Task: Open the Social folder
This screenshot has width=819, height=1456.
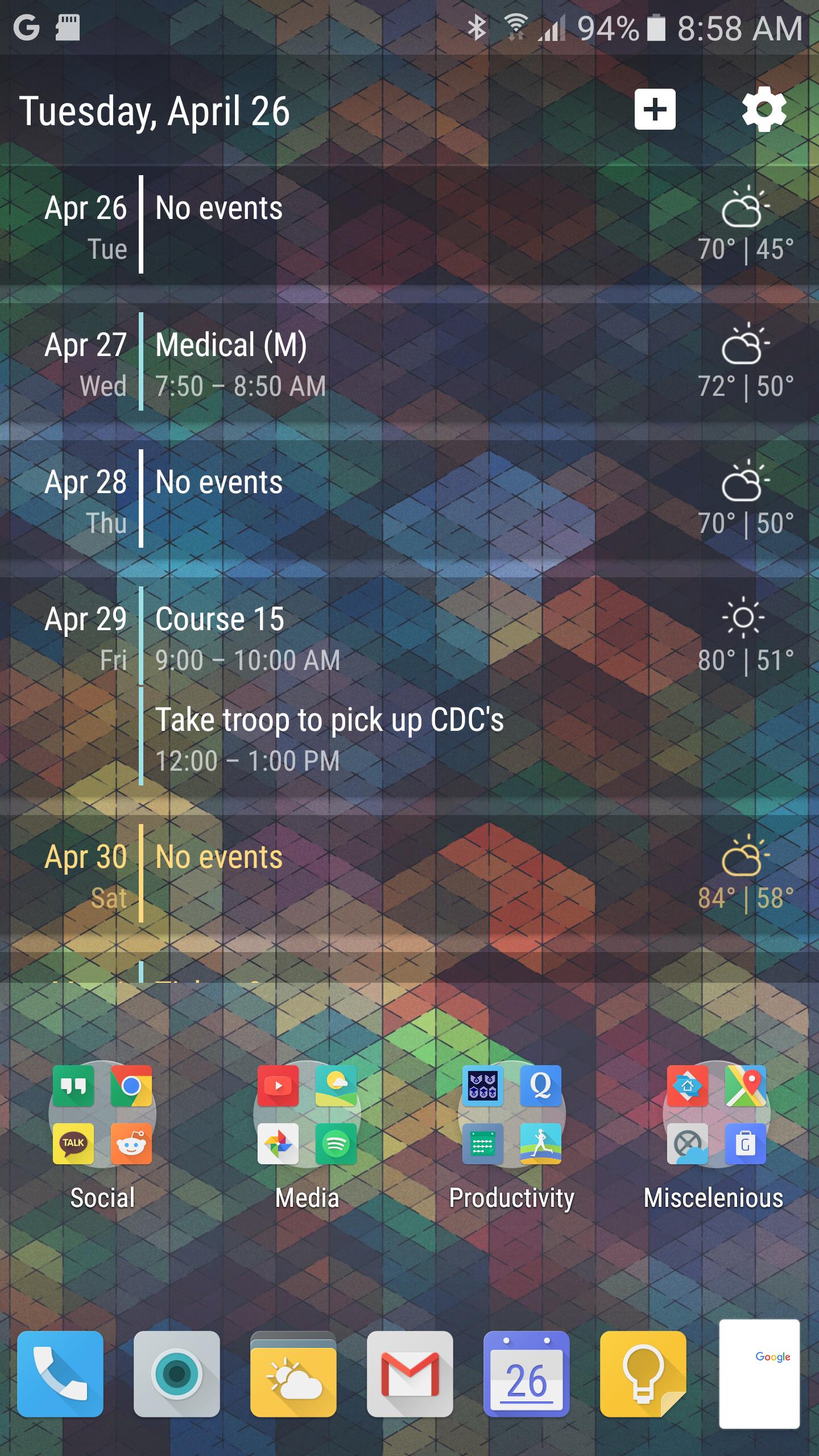Action: (102, 1115)
